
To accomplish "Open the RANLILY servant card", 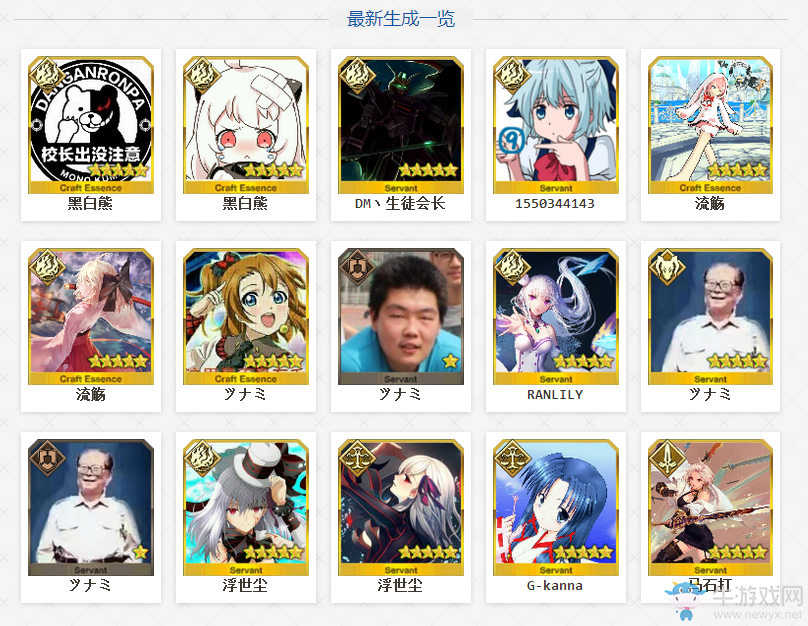I will 555,316.
